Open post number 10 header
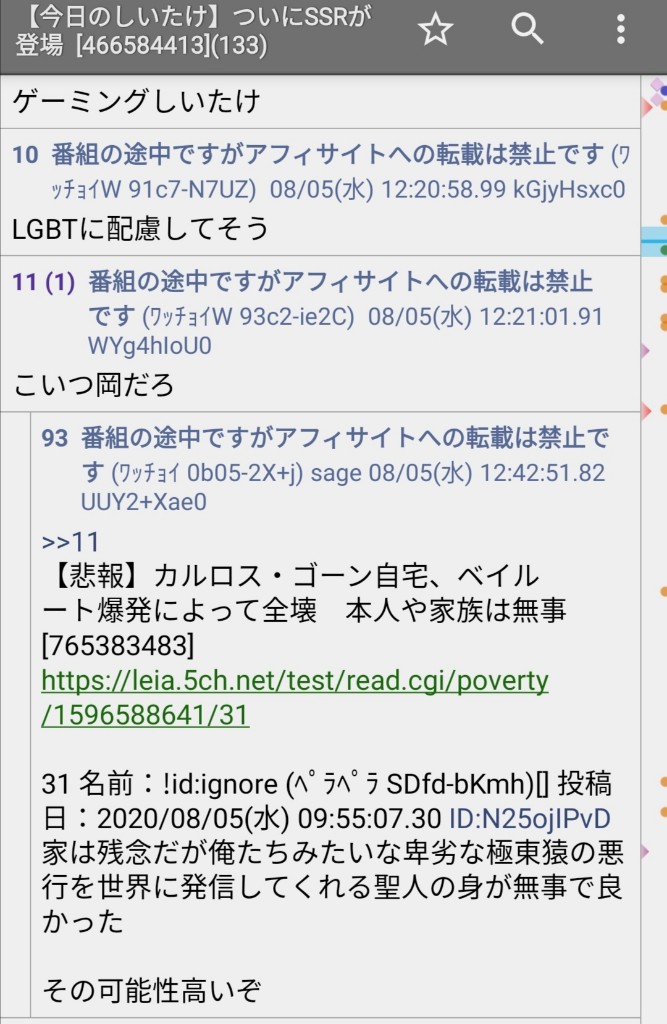 coord(25,155)
